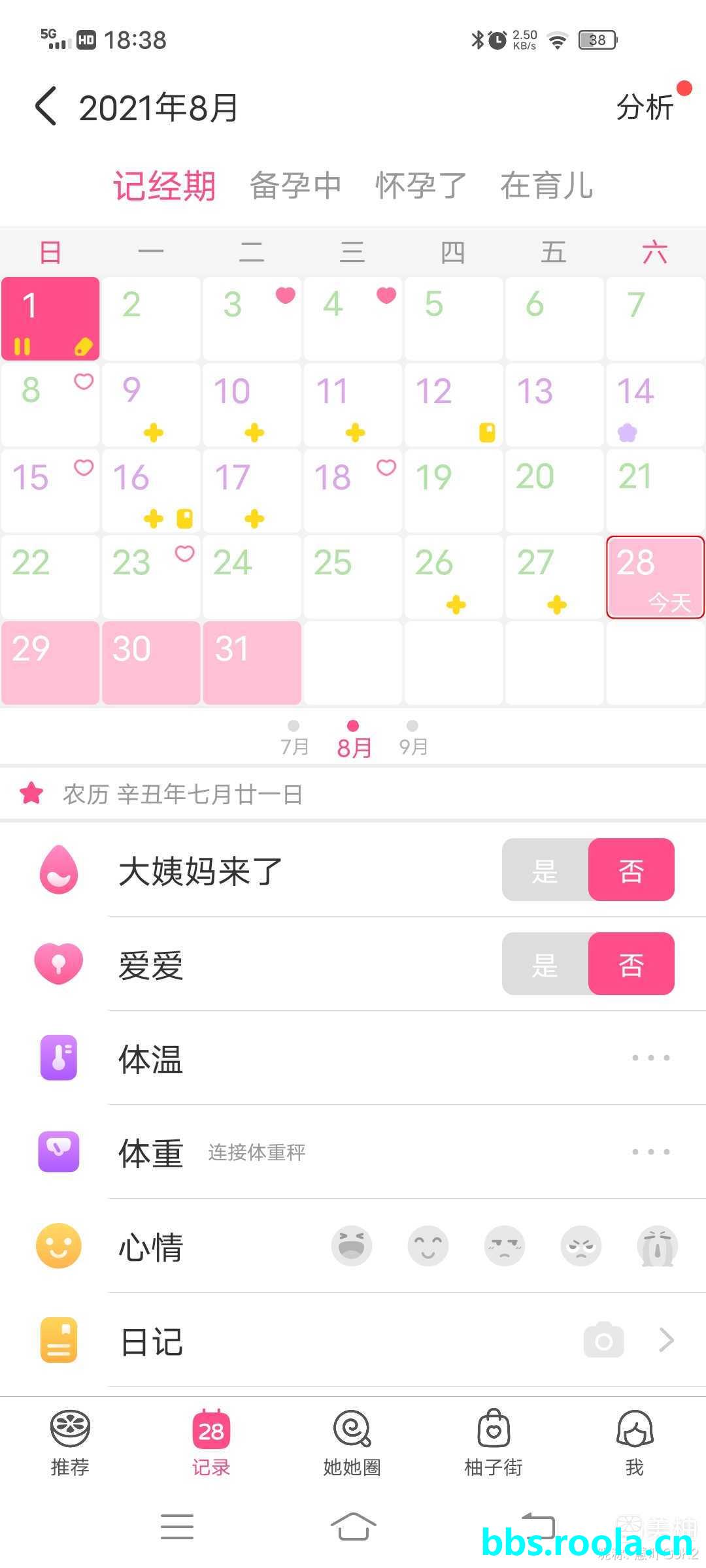Switch to 怀孕了 mode tab
Image resolution: width=706 pixels, height=1568 pixels.
[x=420, y=186]
